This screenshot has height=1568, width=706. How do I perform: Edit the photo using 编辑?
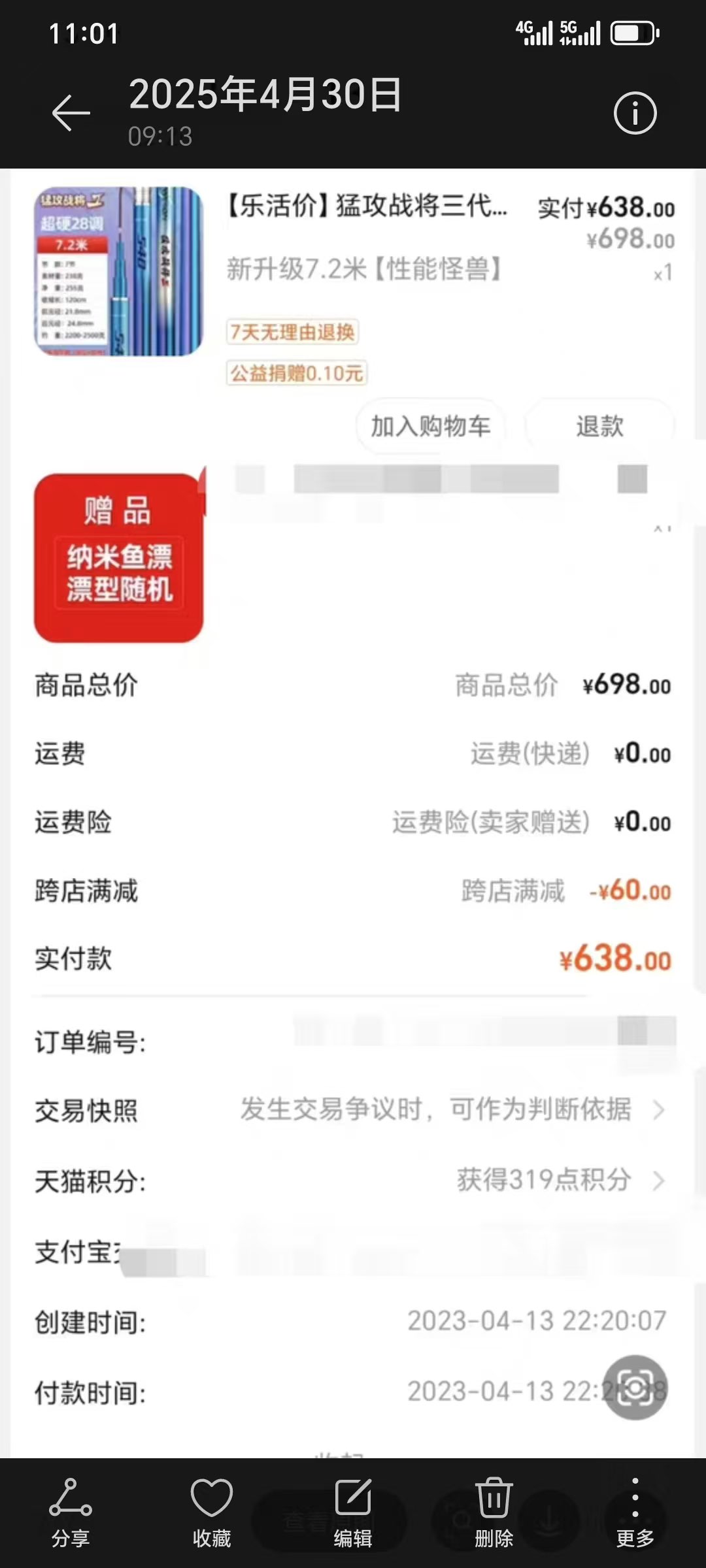(353, 1512)
